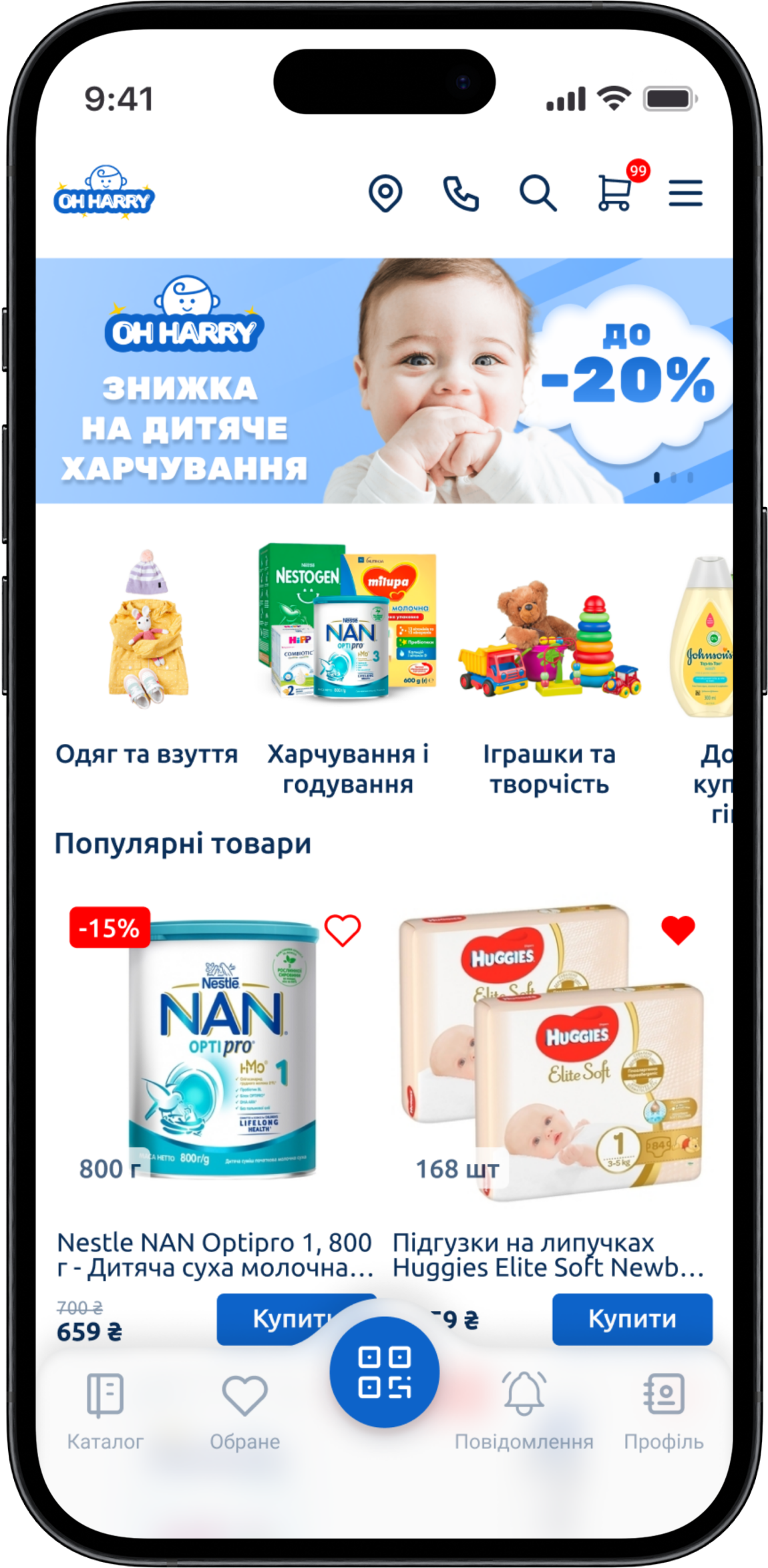
Task: Open Huggies Elite Soft product card
Action: pos(549,1254)
